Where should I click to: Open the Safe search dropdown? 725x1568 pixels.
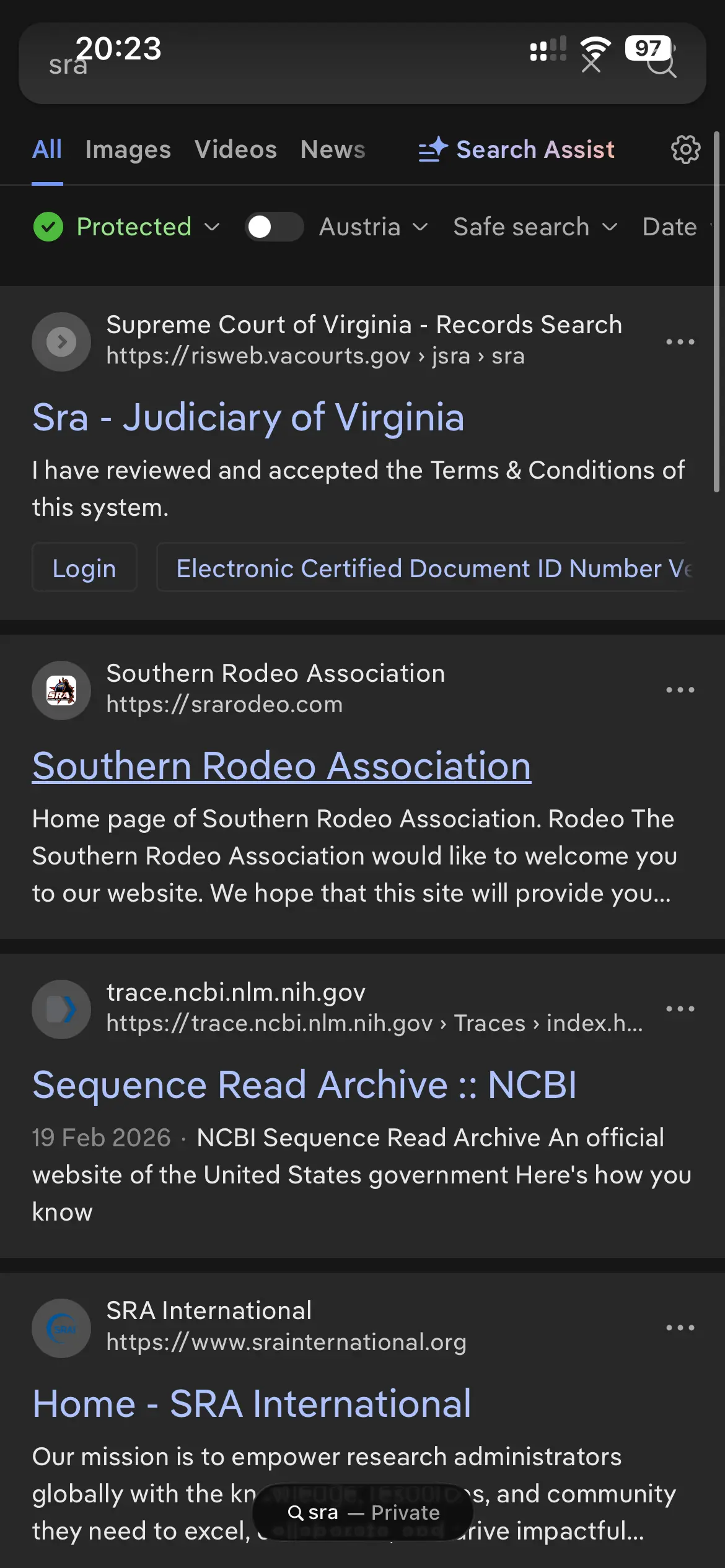pyautogui.click(x=535, y=227)
